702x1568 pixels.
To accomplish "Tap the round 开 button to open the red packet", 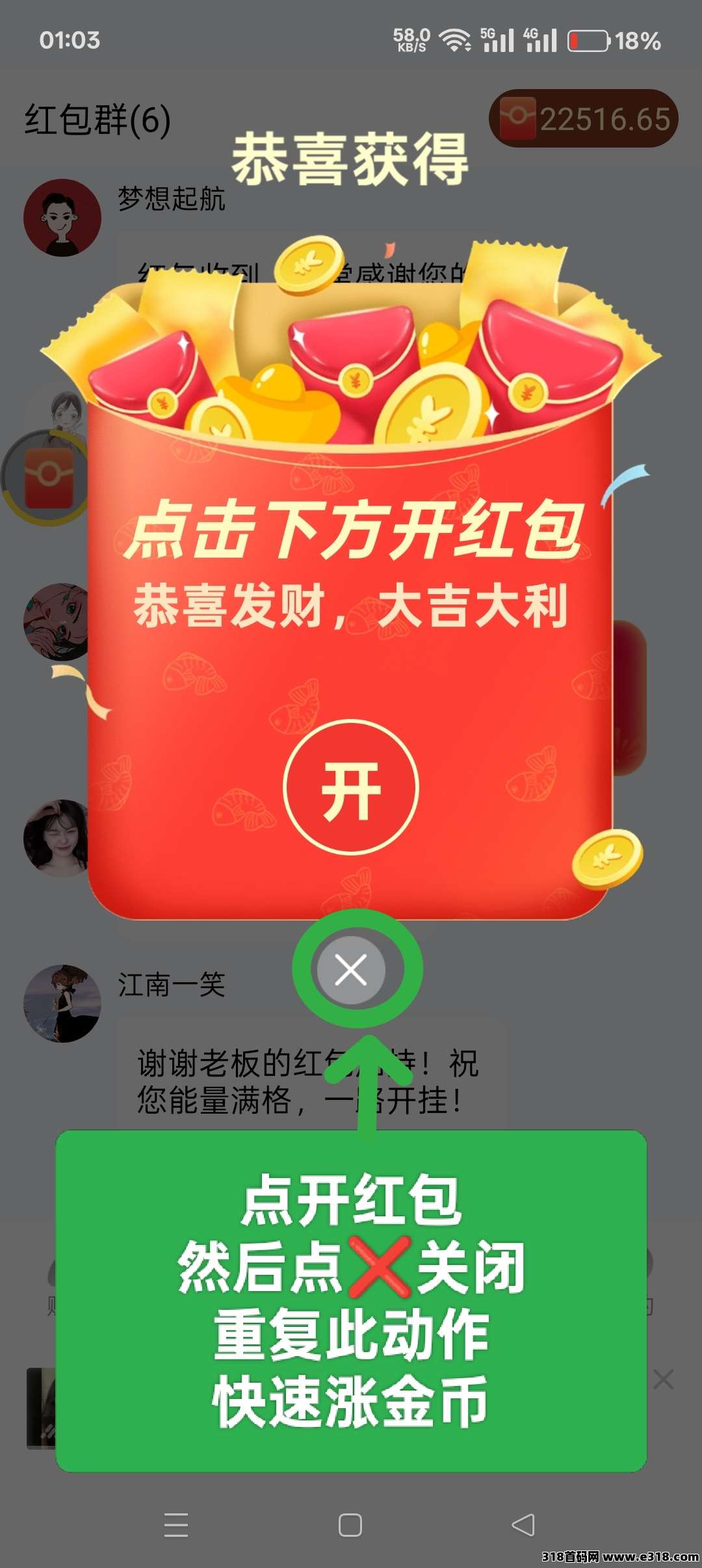I will (351, 787).
